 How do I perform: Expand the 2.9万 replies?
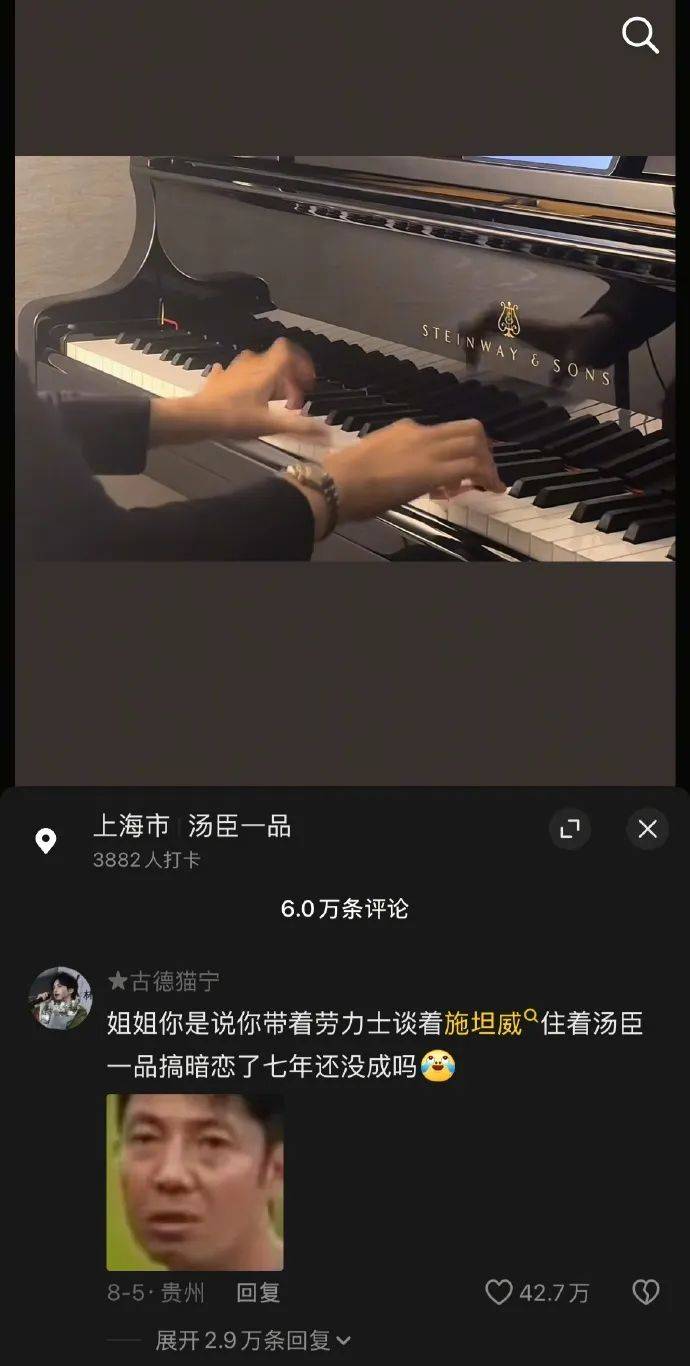point(253,1340)
